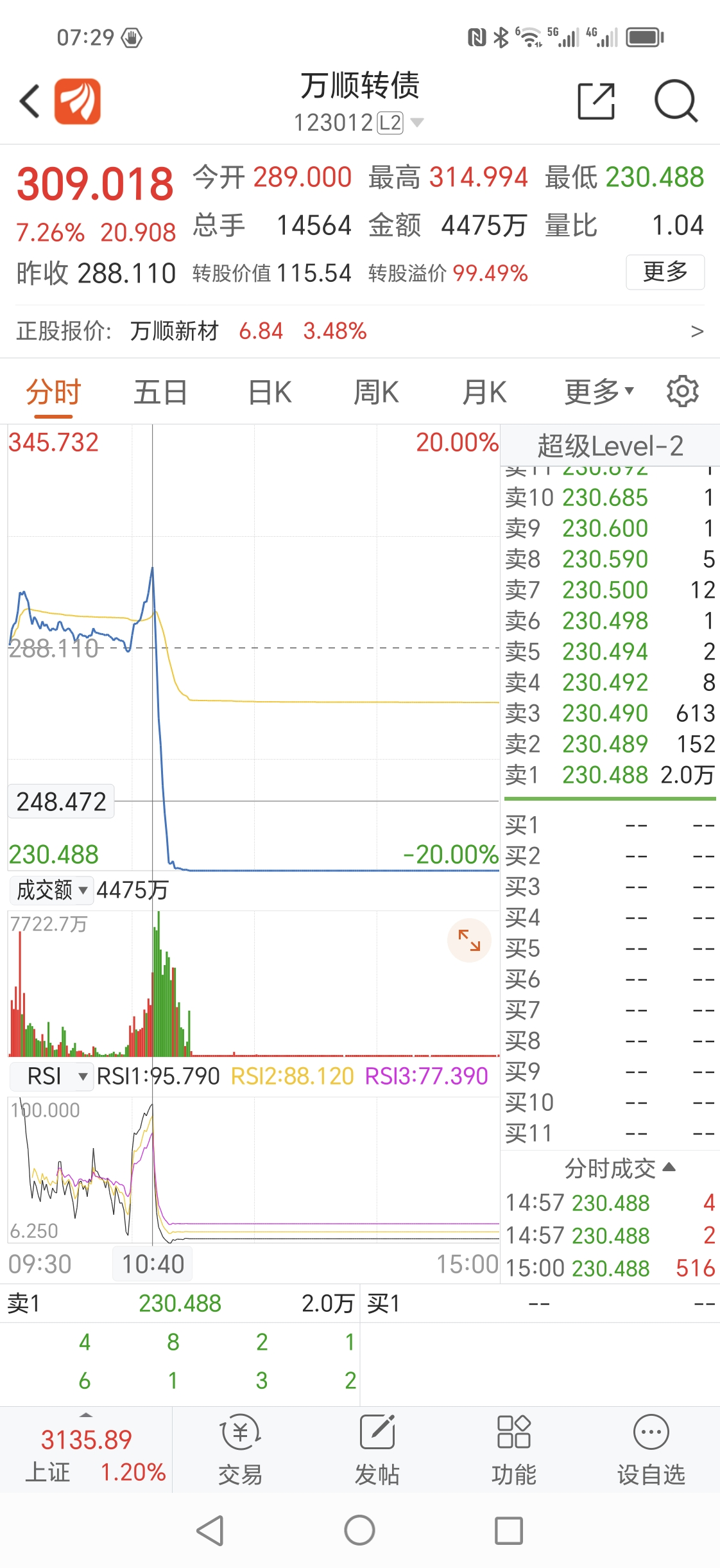The height and width of the screenshot is (1568, 720).
Task: Open the search magnifier
Action: click(675, 101)
